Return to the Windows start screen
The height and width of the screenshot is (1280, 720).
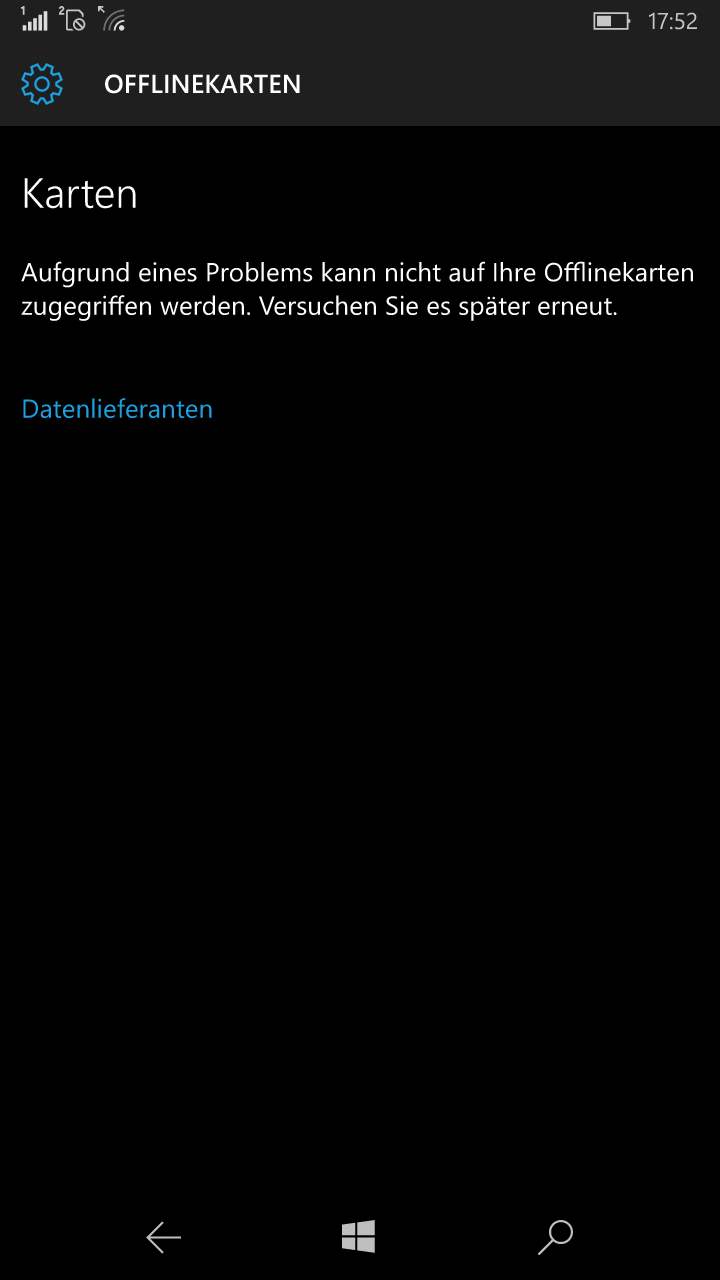(358, 1237)
